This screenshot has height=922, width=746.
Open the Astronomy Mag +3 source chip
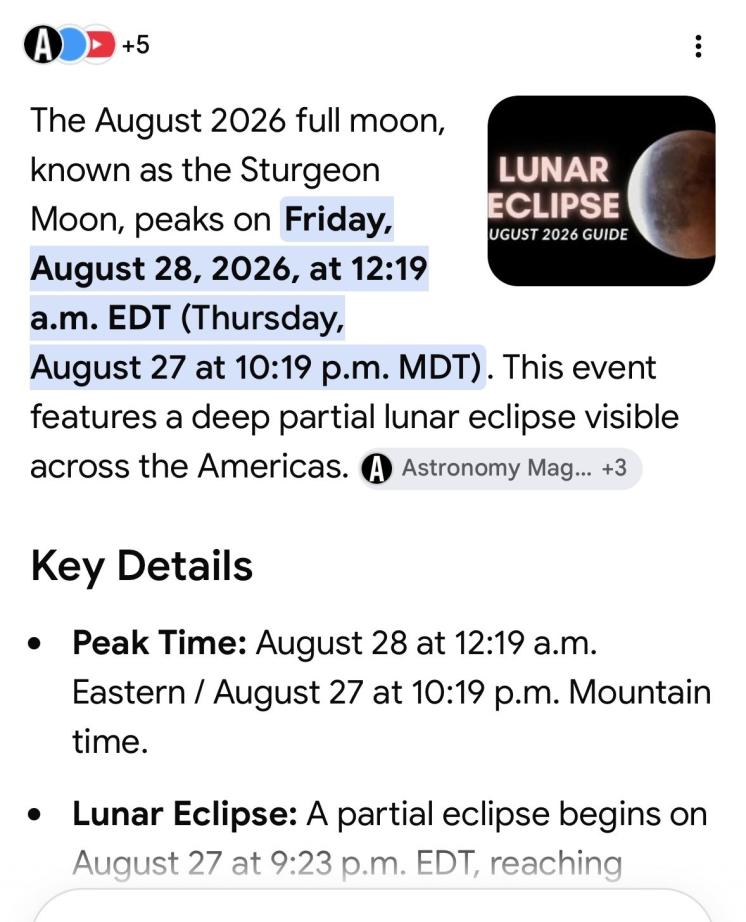point(500,469)
